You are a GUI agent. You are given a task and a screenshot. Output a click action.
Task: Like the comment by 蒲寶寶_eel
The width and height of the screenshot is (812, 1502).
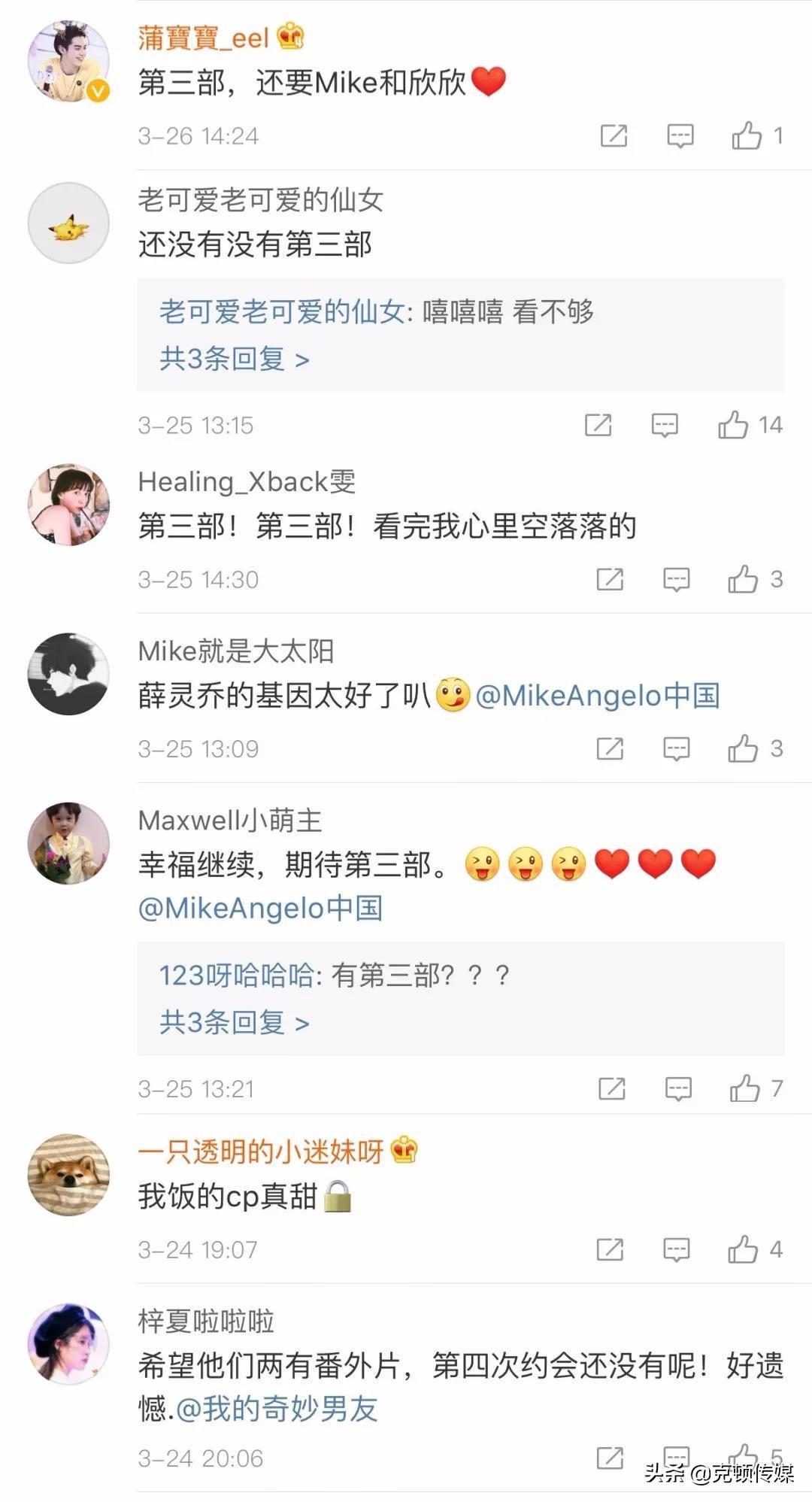click(747, 136)
